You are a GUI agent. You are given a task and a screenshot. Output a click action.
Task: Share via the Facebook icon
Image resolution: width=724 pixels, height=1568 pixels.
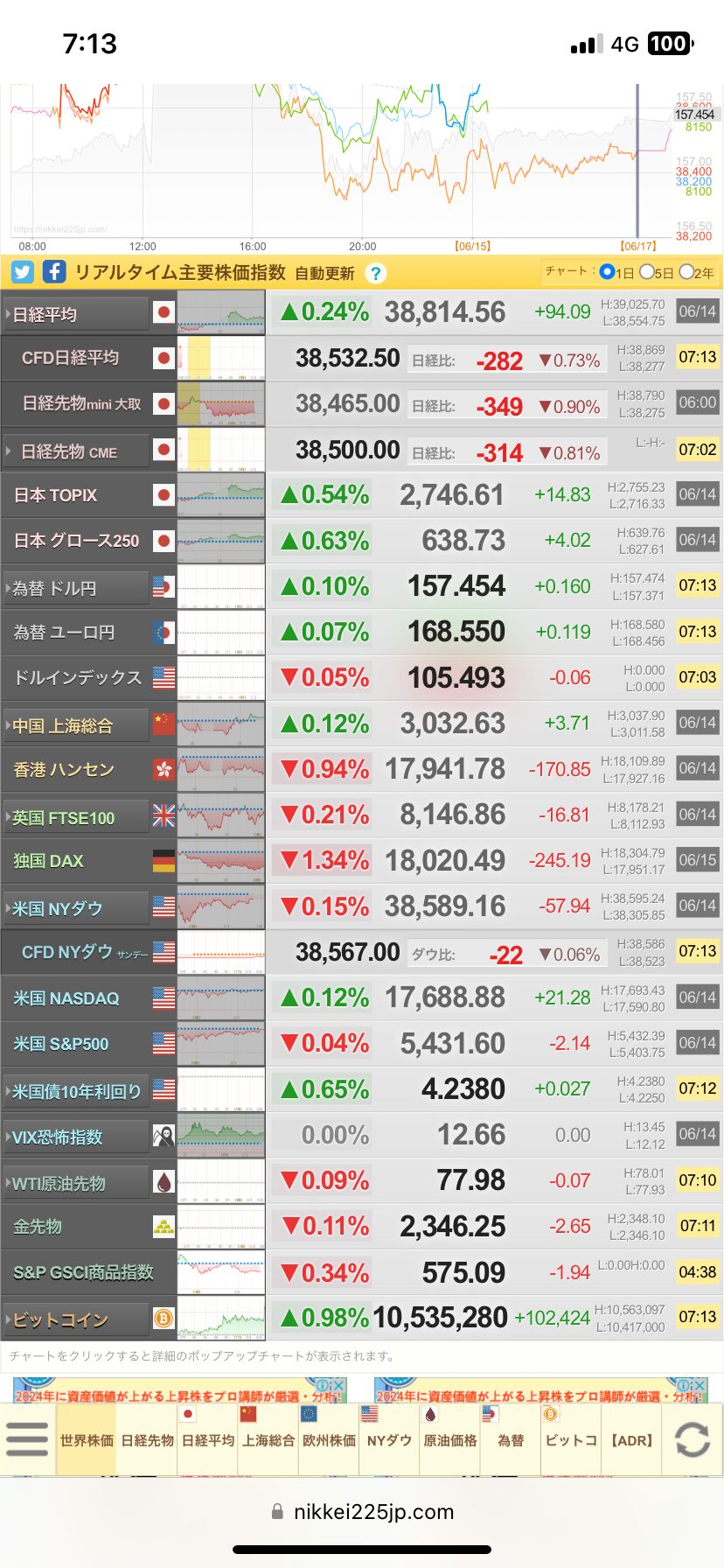[x=54, y=272]
